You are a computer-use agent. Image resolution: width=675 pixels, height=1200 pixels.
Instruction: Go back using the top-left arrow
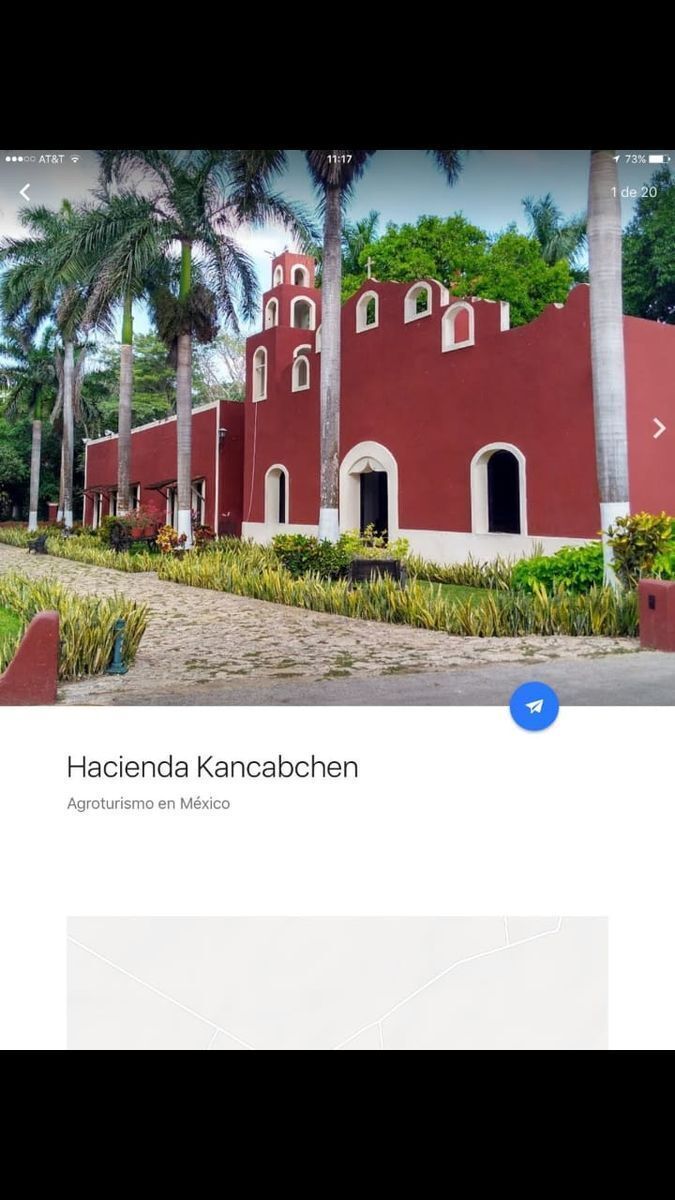click(x=25, y=192)
